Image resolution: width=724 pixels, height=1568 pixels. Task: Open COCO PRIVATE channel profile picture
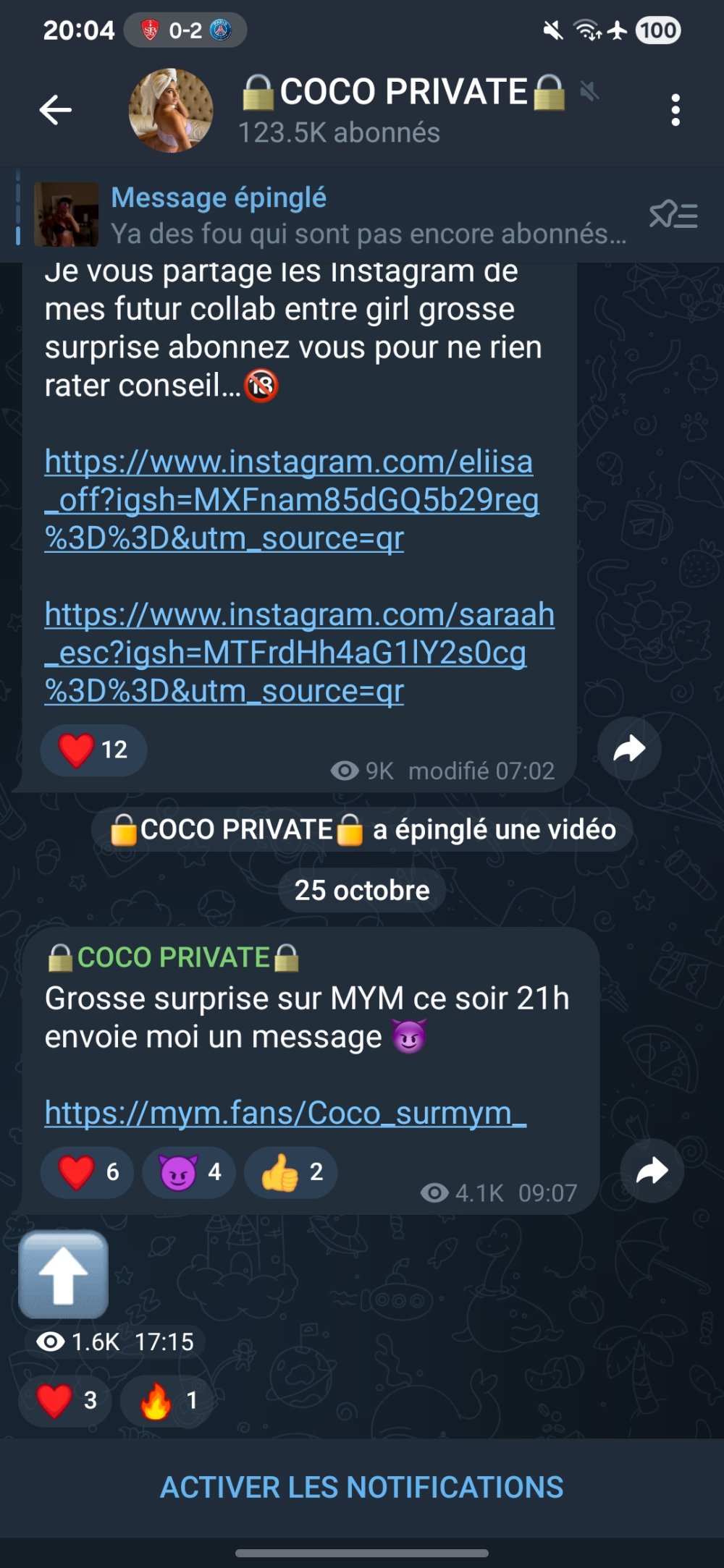coord(171,111)
